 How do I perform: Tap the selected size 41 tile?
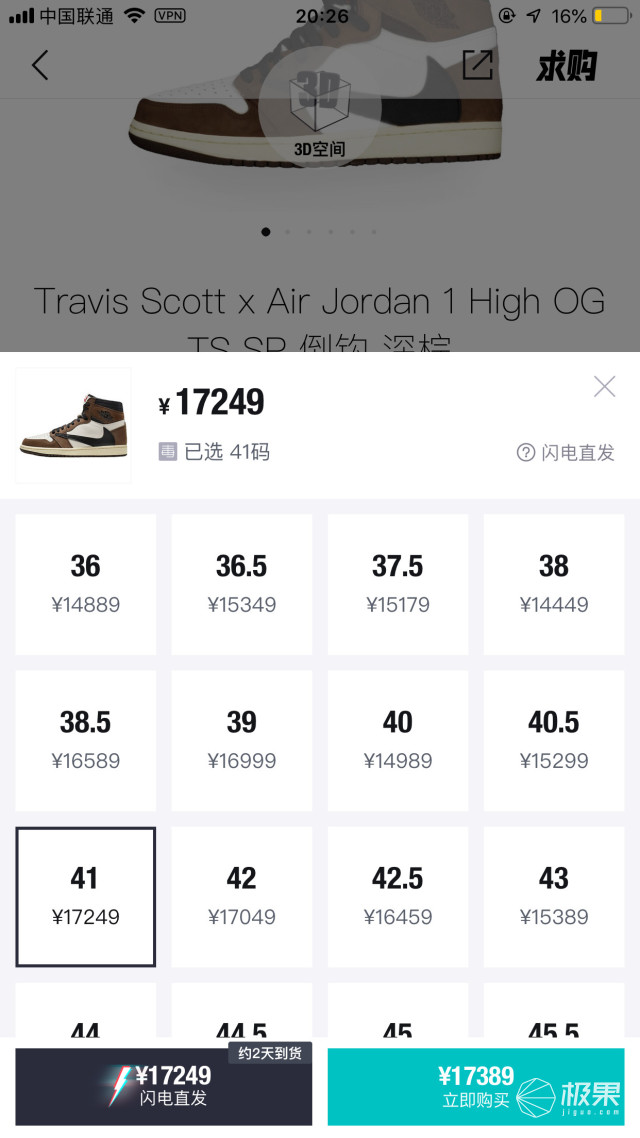(x=86, y=896)
